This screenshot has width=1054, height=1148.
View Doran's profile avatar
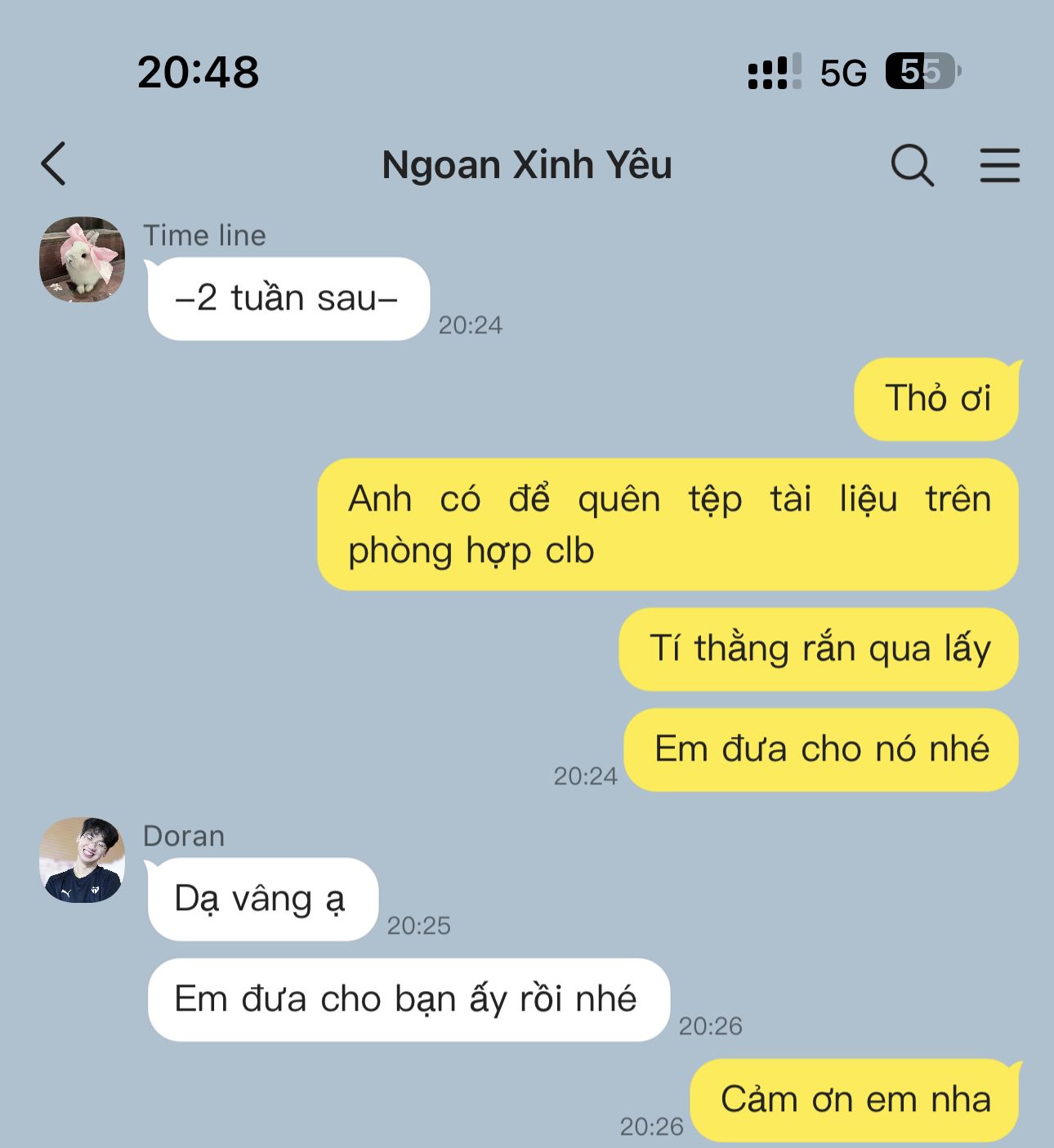coord(82,860)
